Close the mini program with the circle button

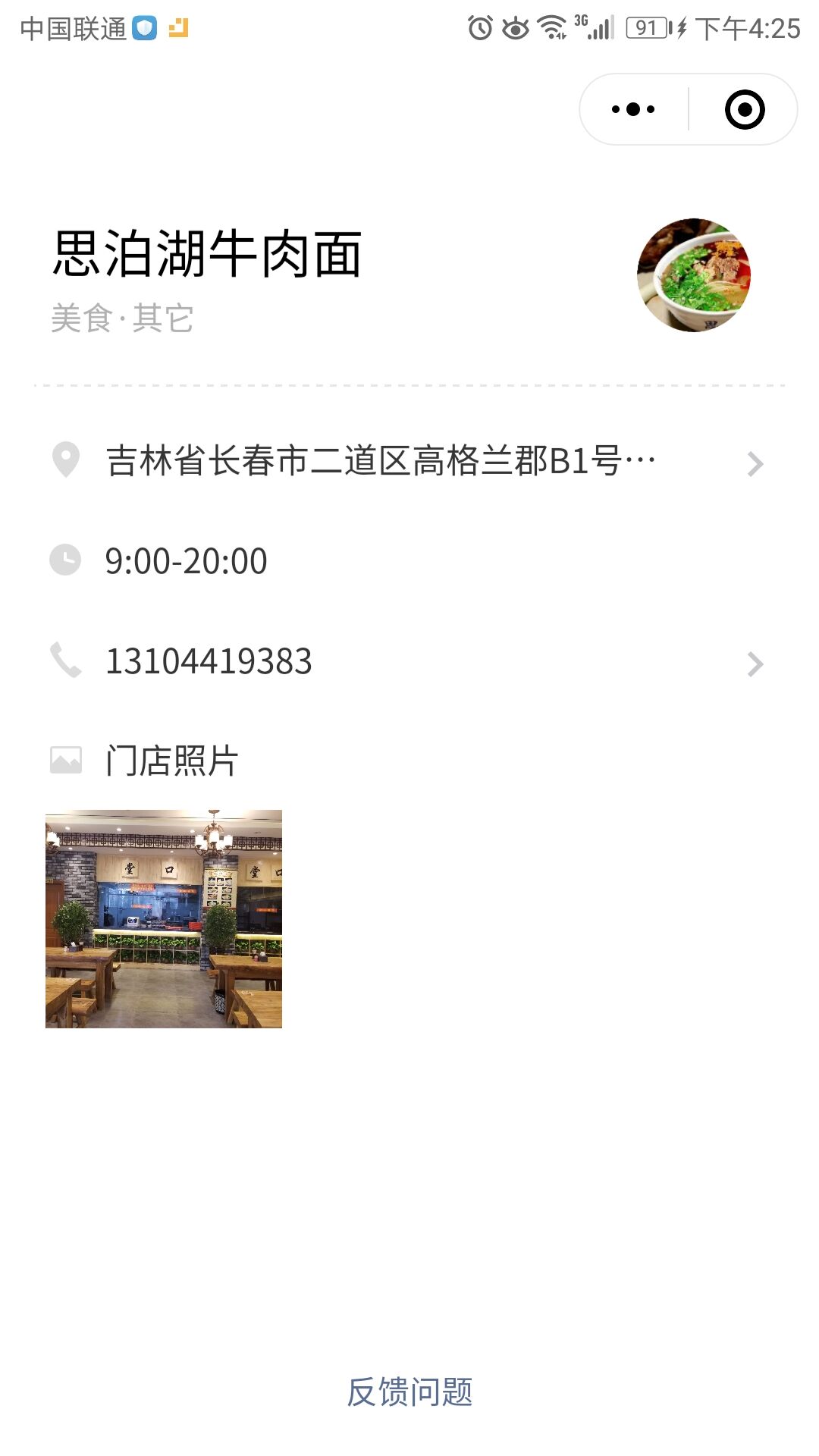[745, 109]
